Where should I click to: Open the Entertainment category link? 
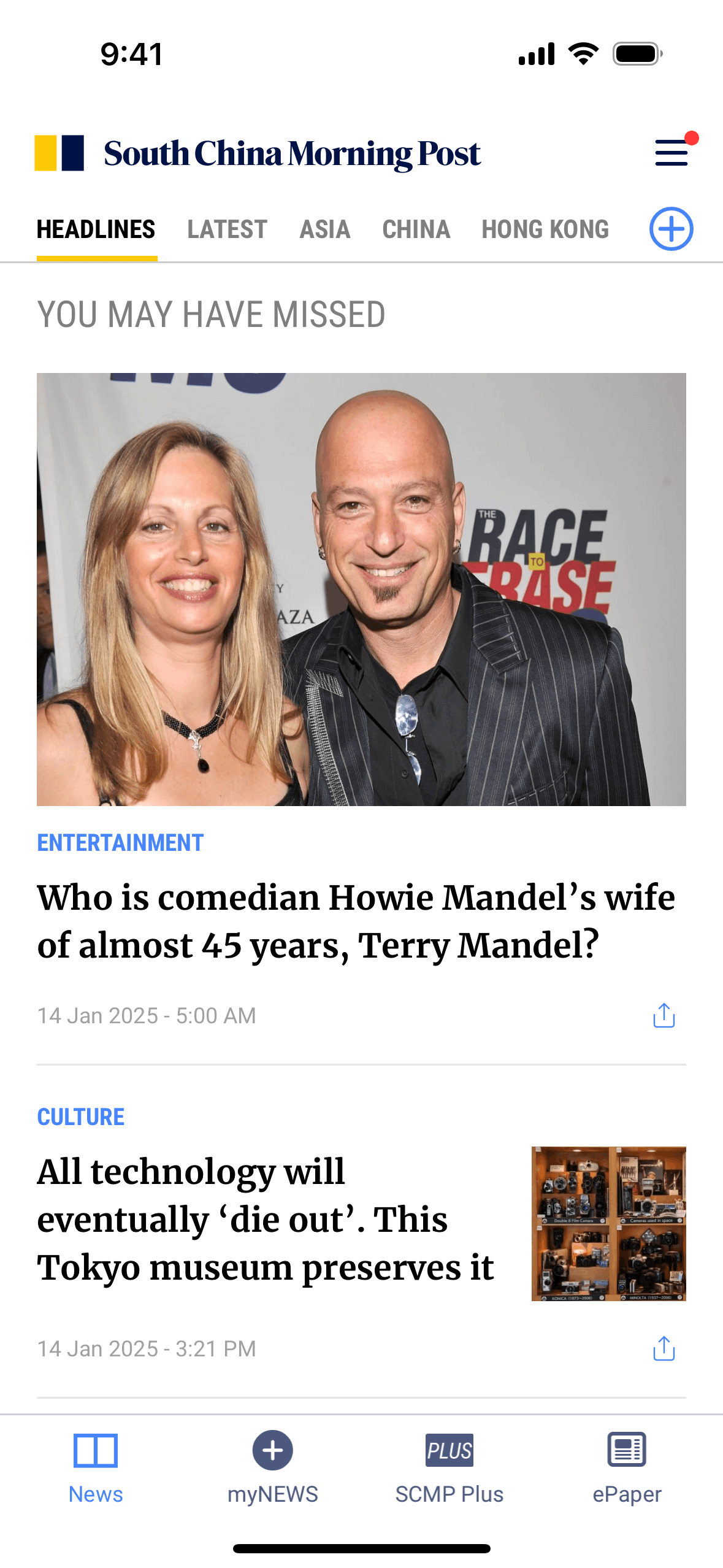click(120, 843)
